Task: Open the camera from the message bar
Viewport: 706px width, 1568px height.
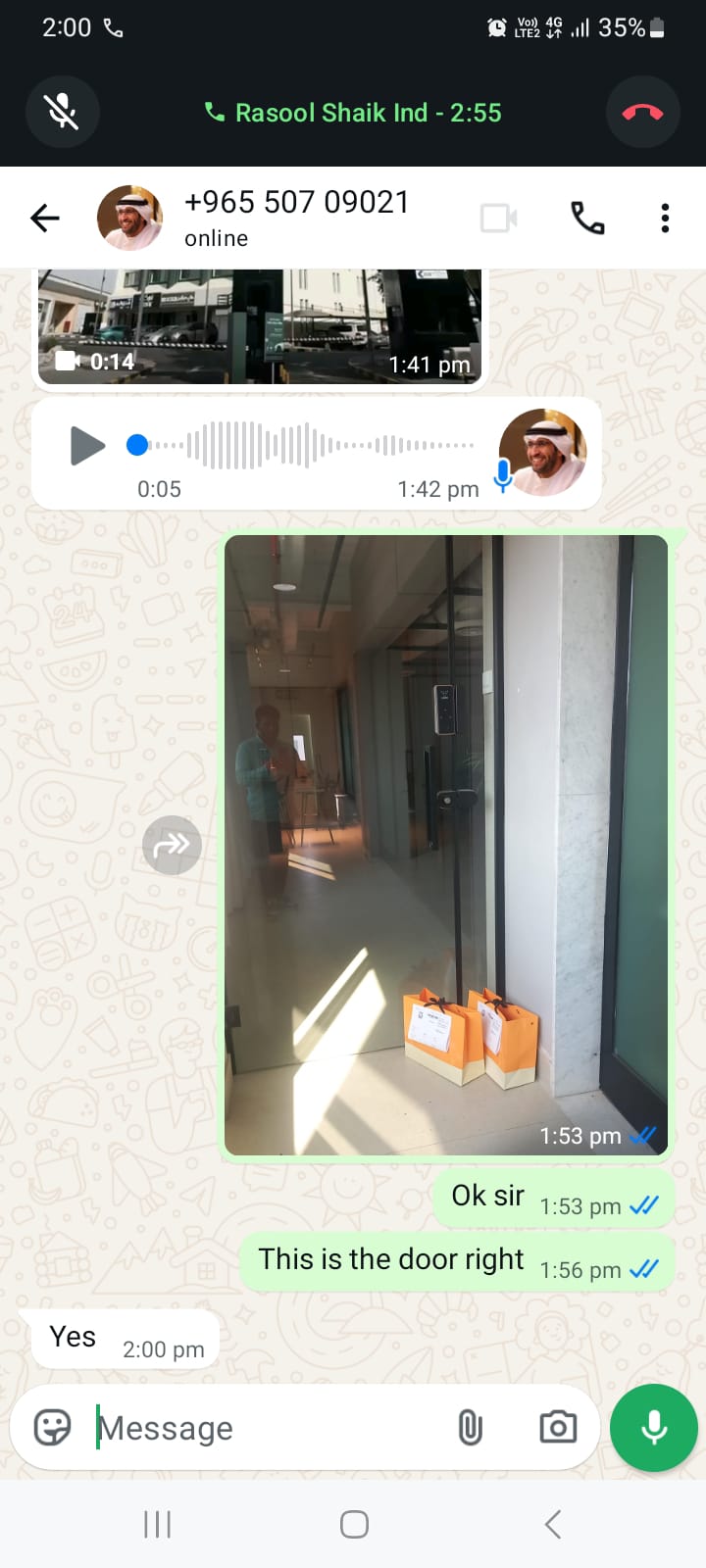Action: coord(558,1427)
